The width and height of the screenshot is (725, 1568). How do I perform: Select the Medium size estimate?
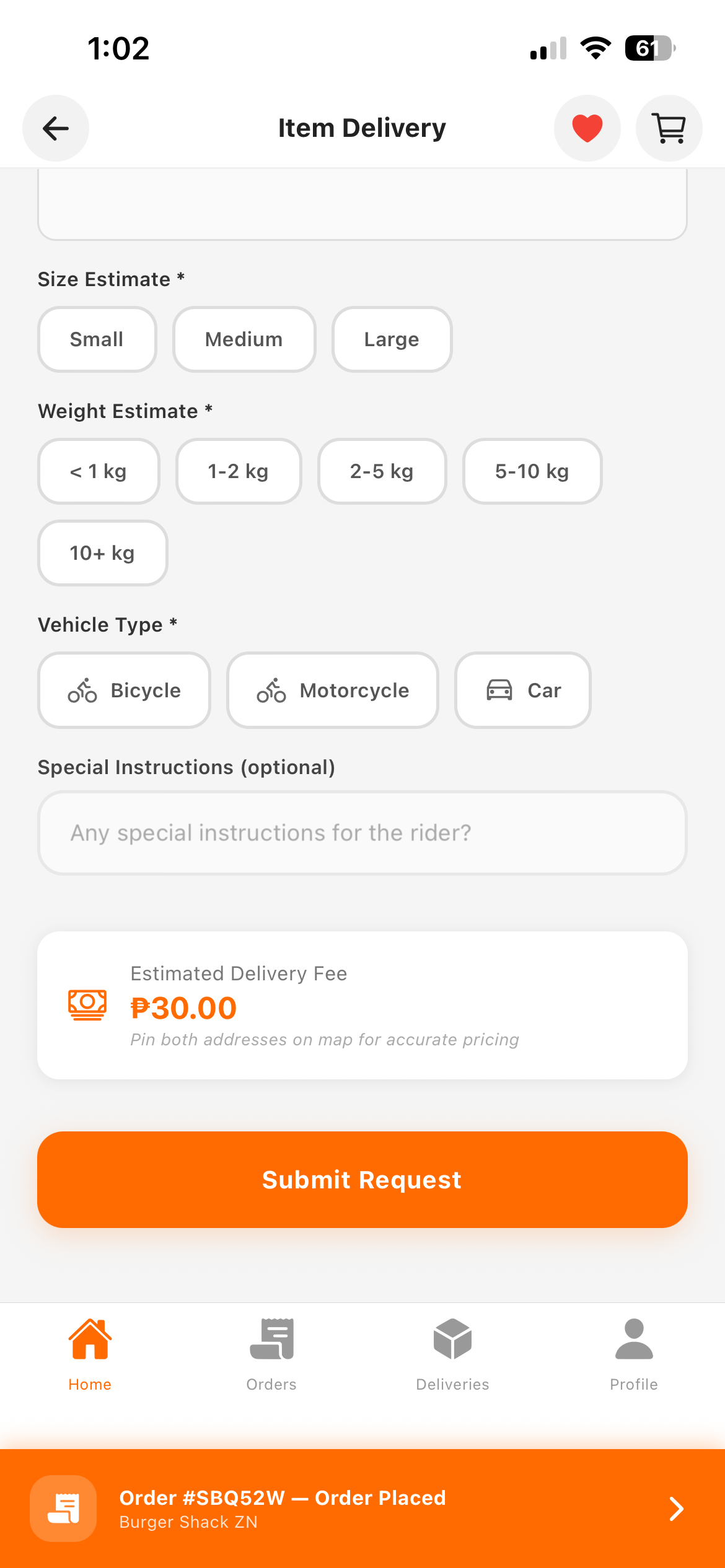tap(244, 339)
